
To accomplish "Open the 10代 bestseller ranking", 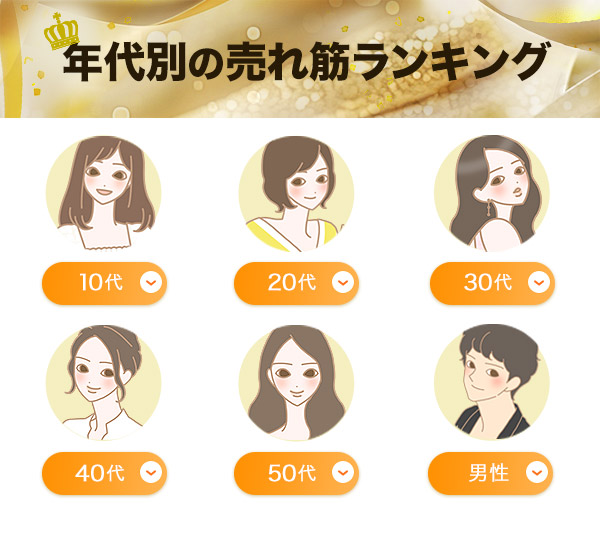I will pos(104,284).
